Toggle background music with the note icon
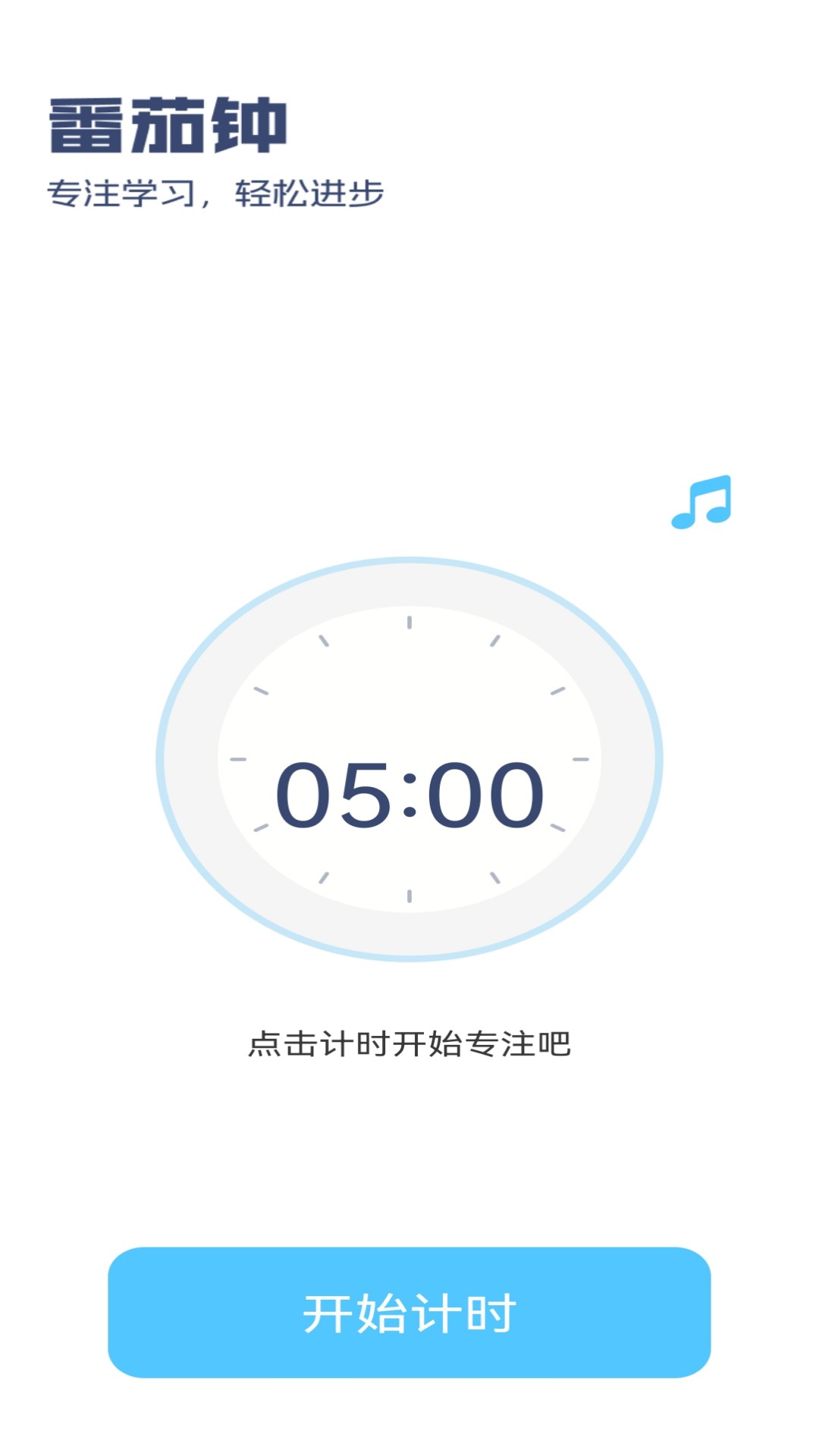The width and height of the screenshot is (819, 1456). (701, 503)
